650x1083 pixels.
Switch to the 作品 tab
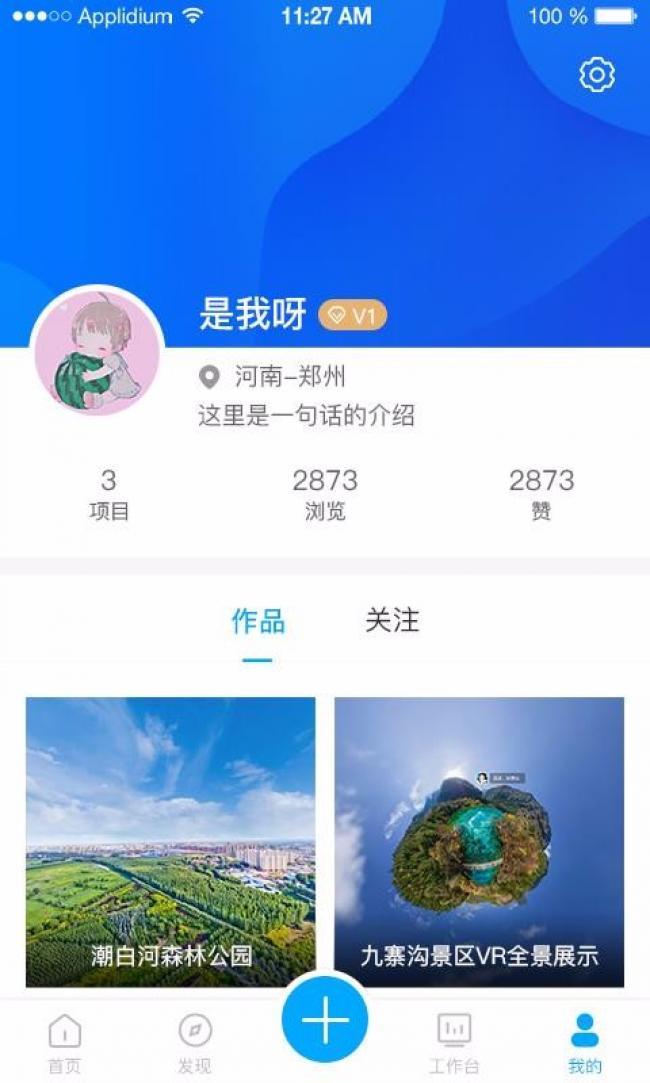258,622
